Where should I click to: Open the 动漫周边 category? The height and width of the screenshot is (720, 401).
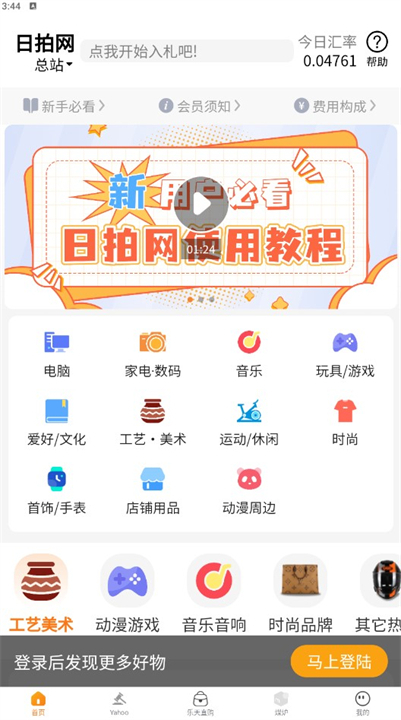point(249,491)
